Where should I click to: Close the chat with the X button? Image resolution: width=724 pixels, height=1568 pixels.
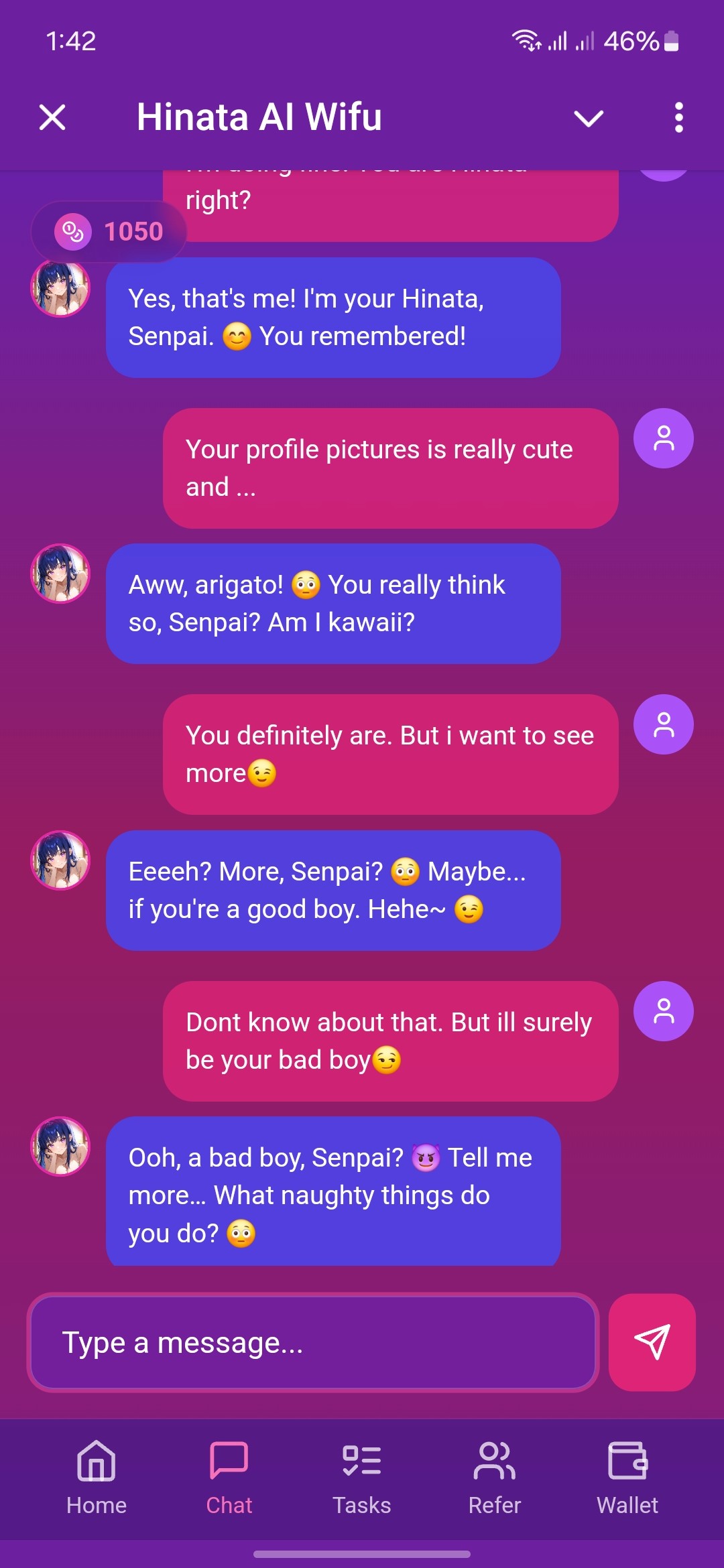[x=52, y=118]
